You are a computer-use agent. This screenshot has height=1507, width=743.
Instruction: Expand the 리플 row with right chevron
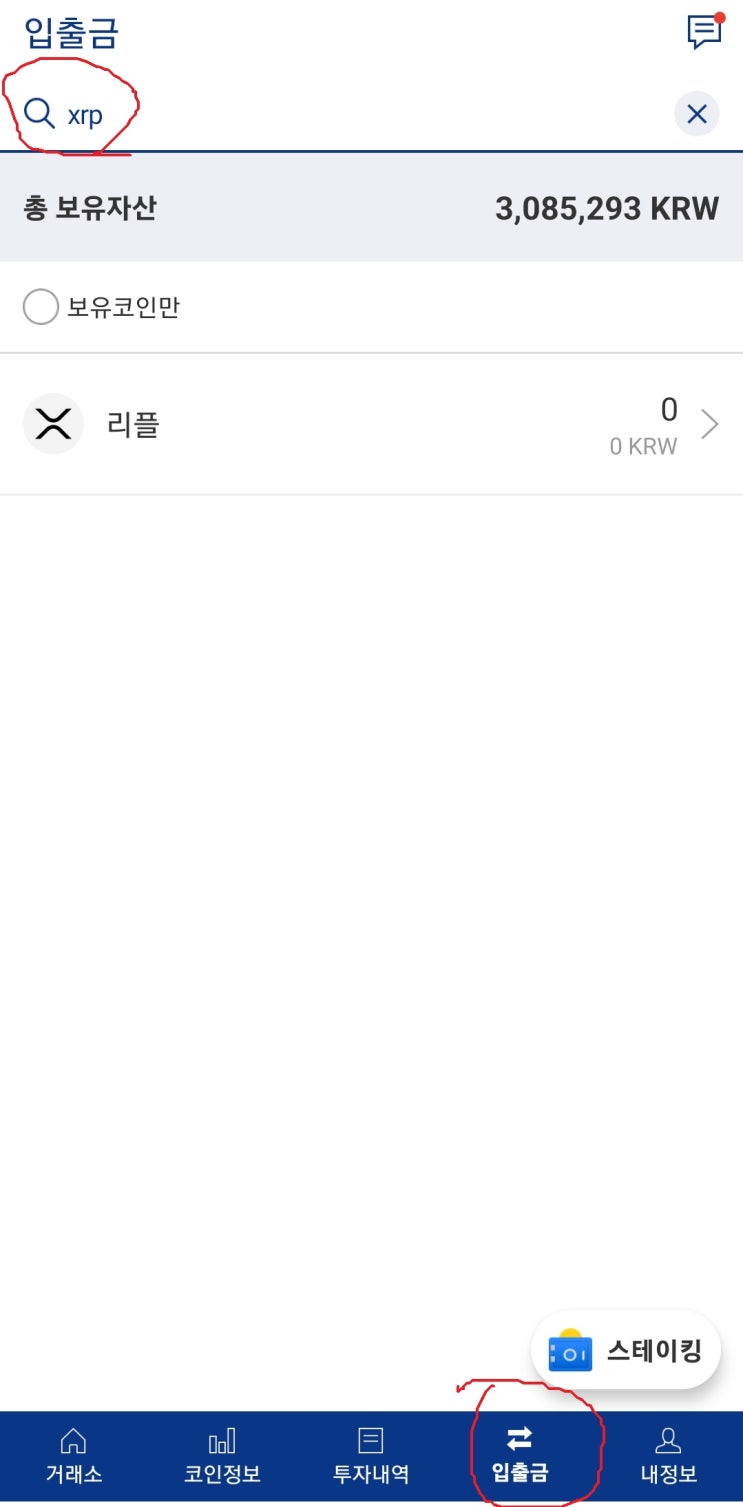(709, 423)
